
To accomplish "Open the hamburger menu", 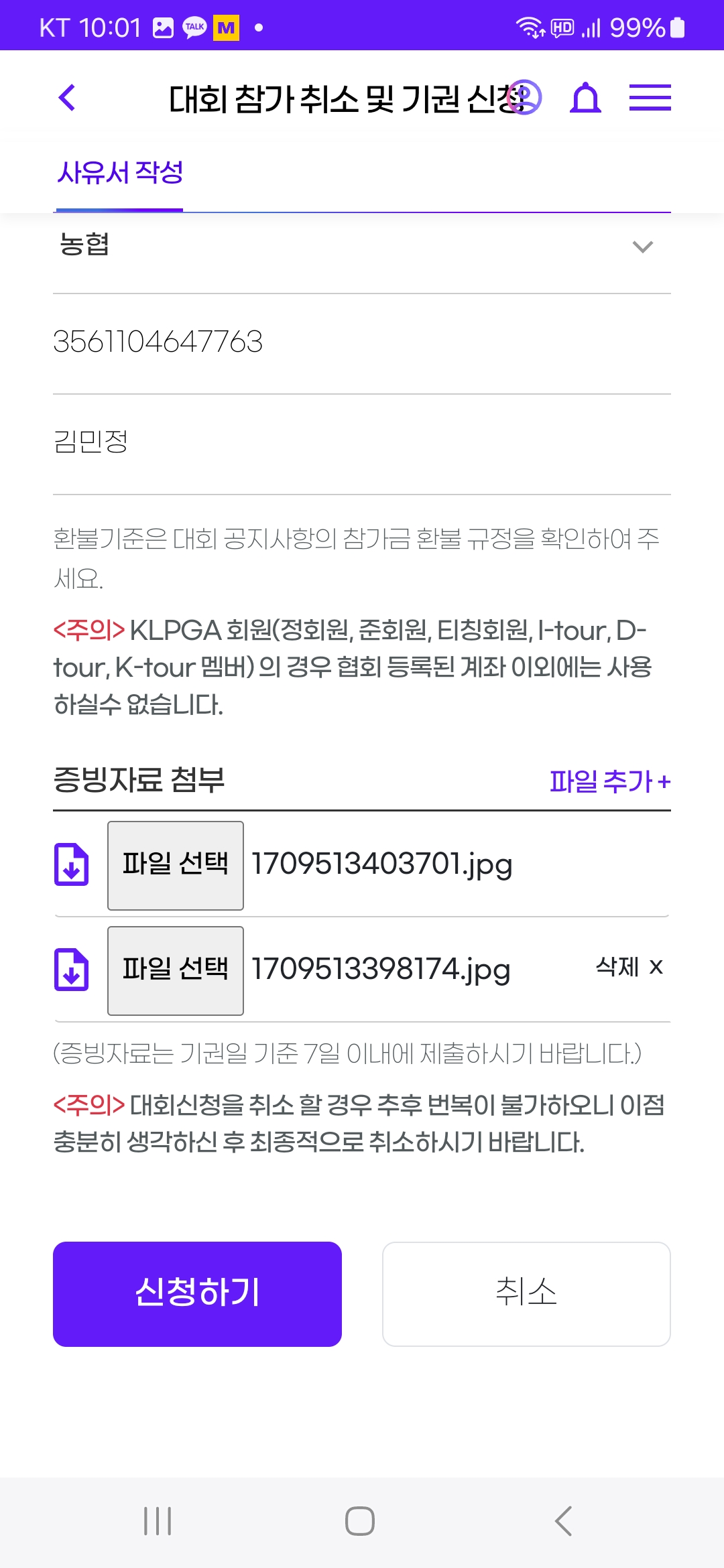I will pos(650,98).
